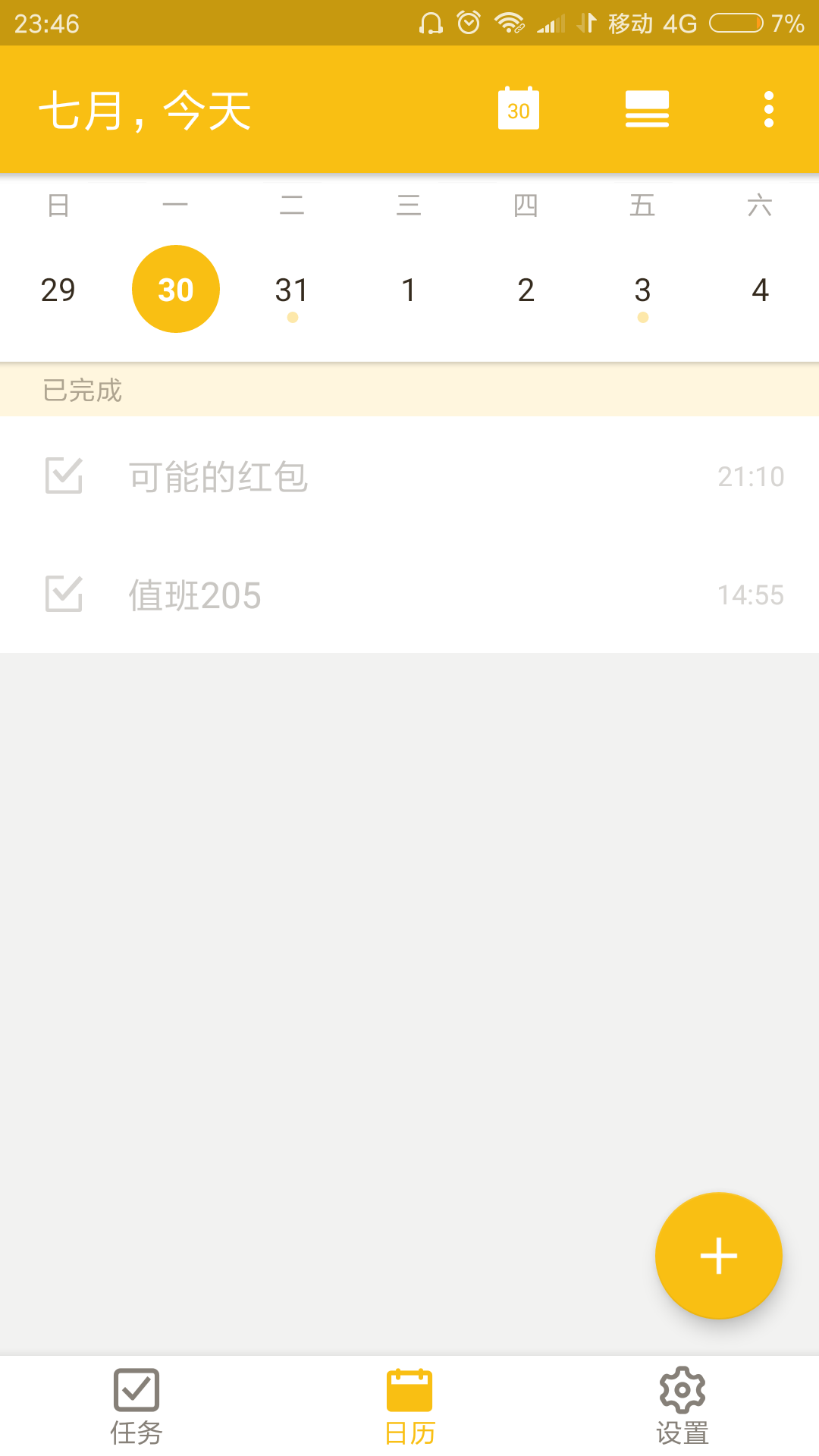Select the date 31 on the calendar

click(x=292, y=290)
